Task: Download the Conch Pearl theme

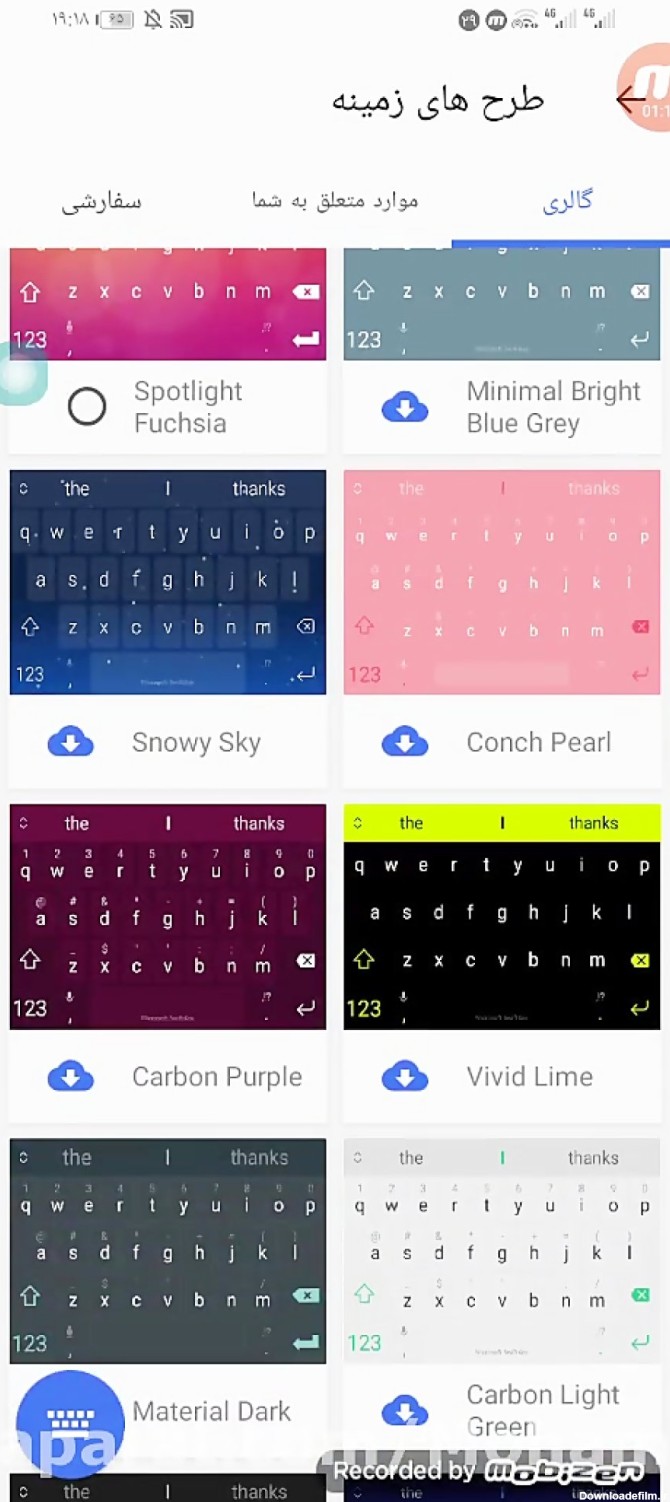Action: tap(405, 742)
